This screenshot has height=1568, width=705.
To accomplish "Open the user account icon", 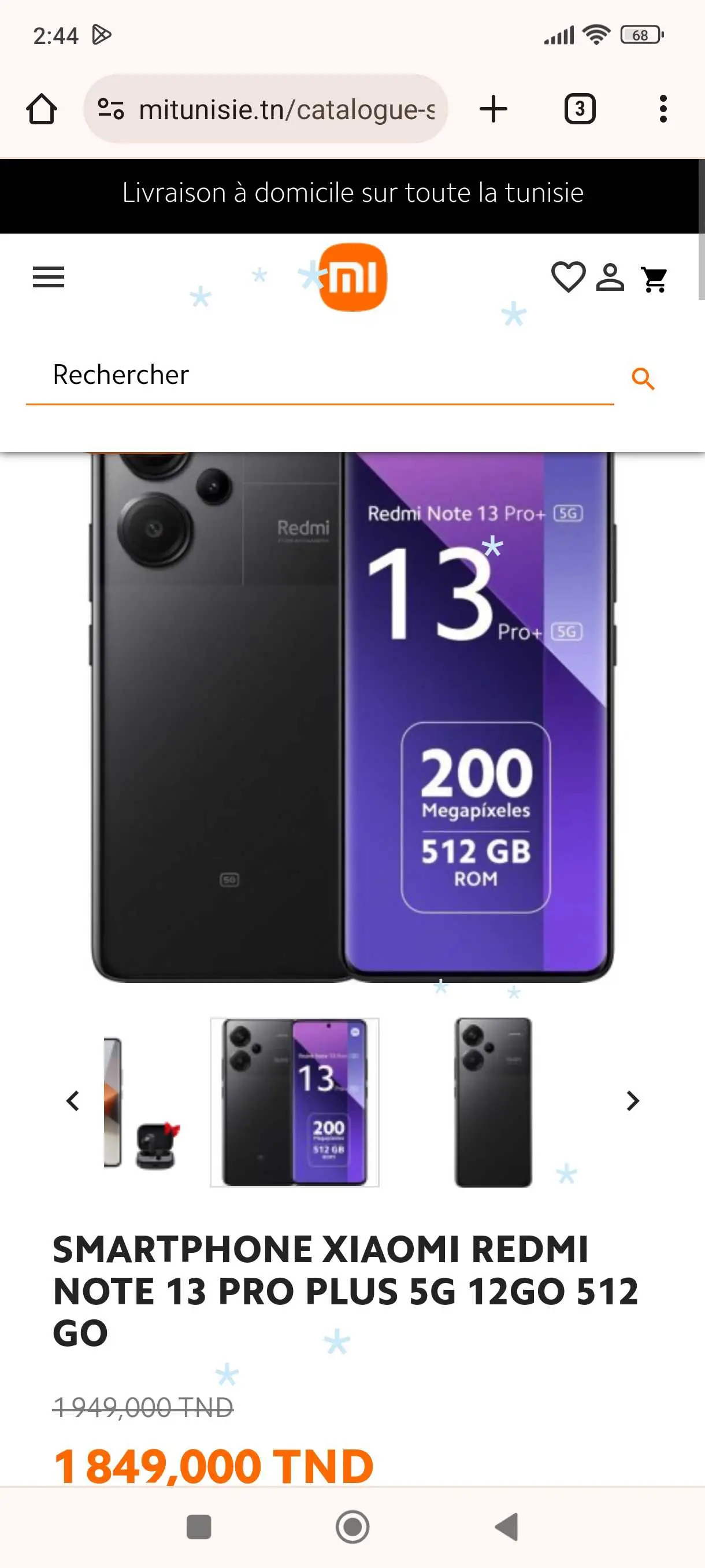I will (610, 278).
